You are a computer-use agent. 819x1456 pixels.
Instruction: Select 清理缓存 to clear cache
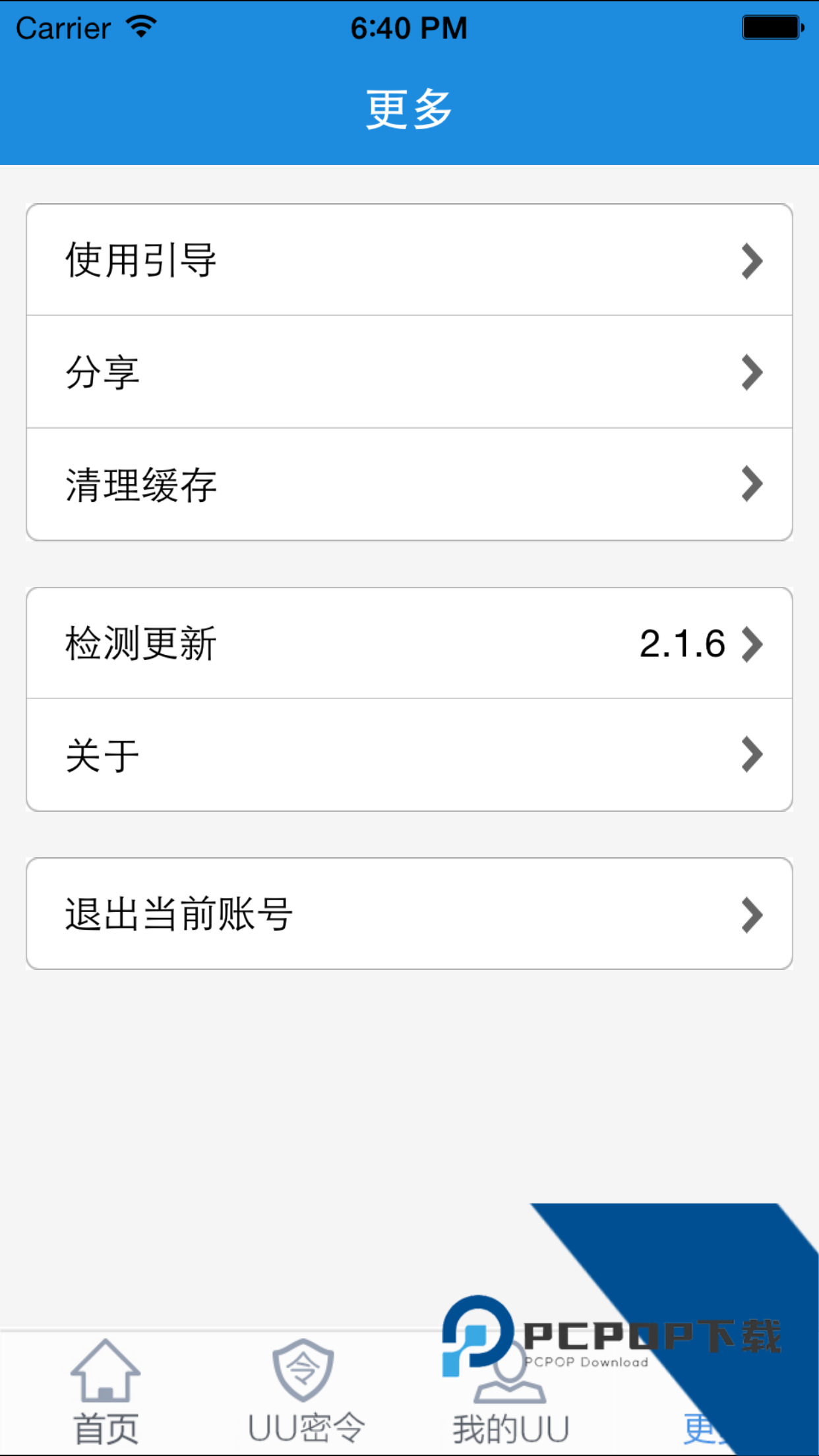pyautogui.click(x=409, y=485)
